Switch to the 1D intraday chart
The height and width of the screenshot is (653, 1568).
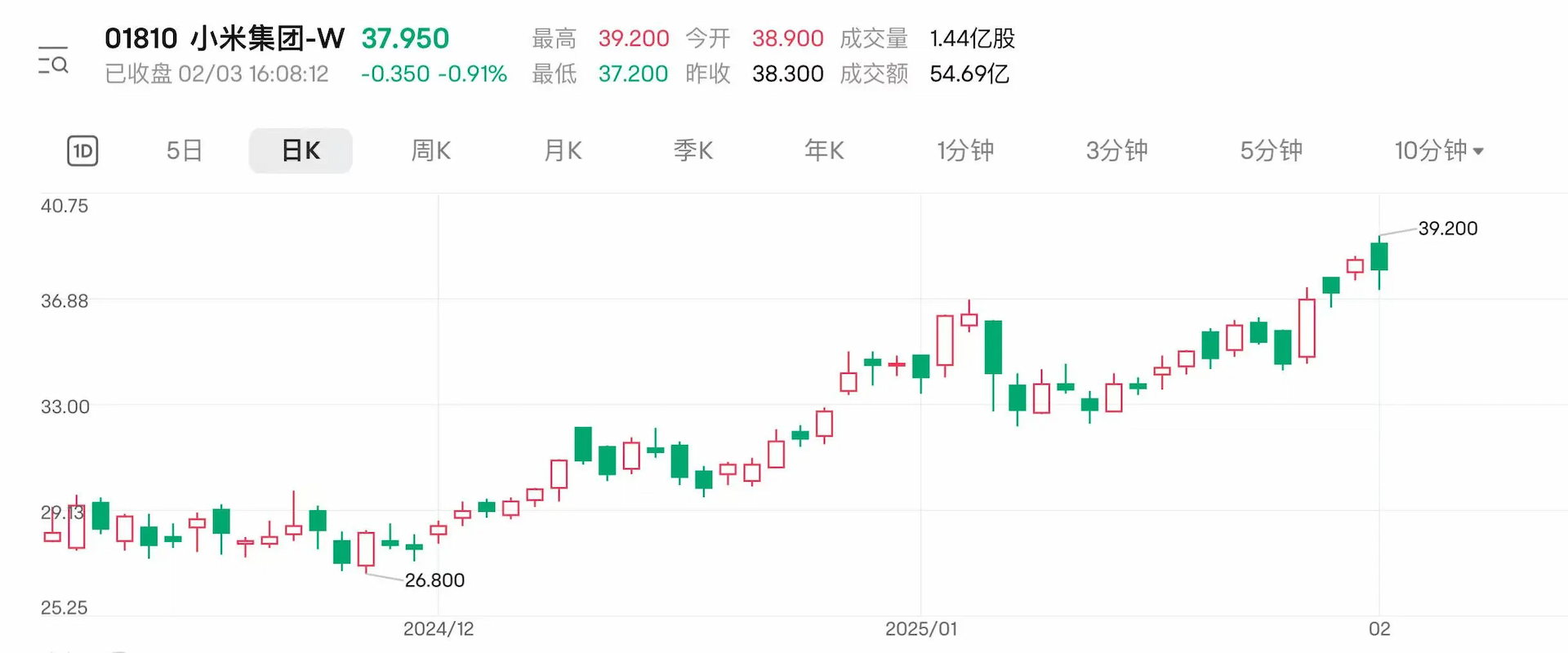point(82,151)
